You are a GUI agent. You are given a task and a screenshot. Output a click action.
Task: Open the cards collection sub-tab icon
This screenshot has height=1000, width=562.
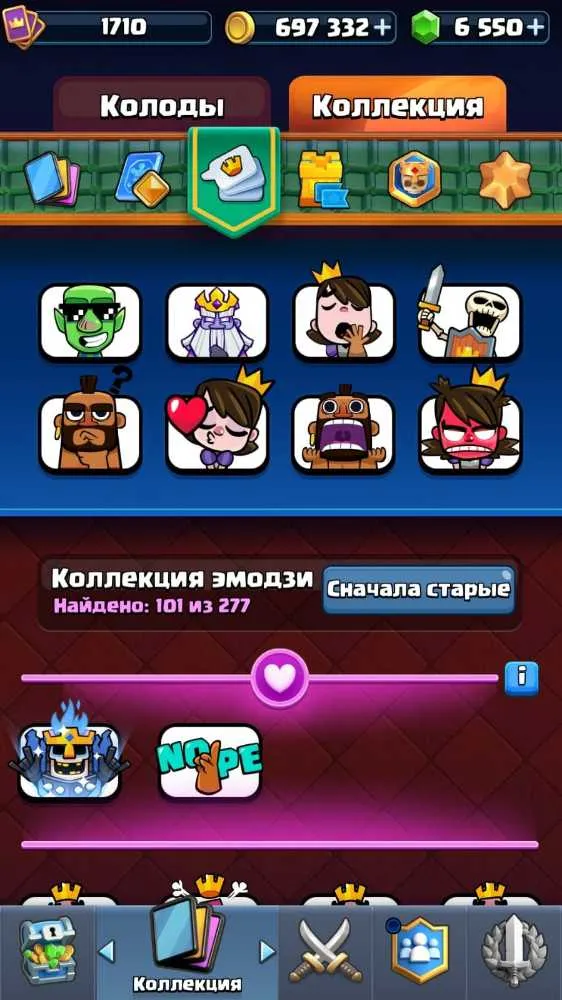point(52,177)
